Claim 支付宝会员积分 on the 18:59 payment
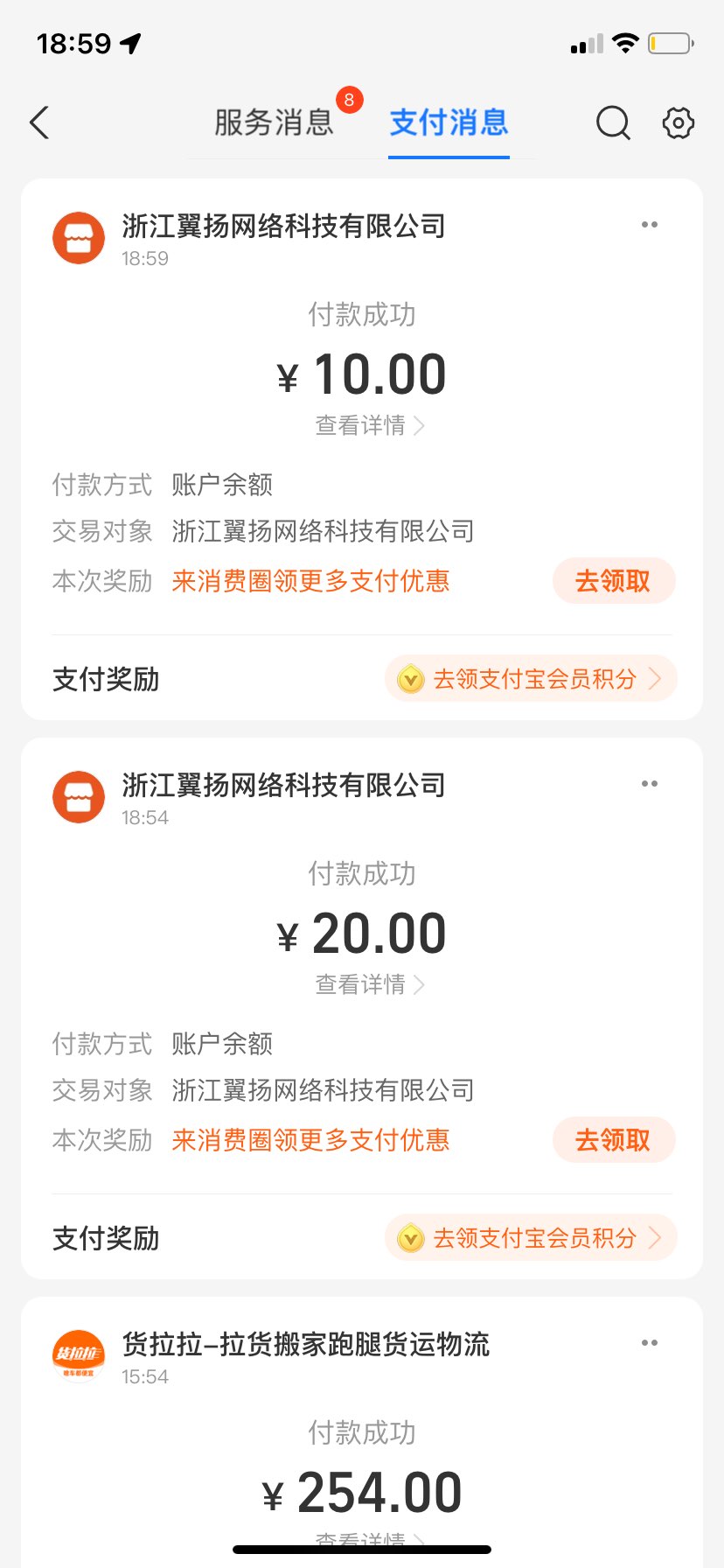The width and height of the screenshot is (724, 1568). pyautogui.click(x=531, y=679)
